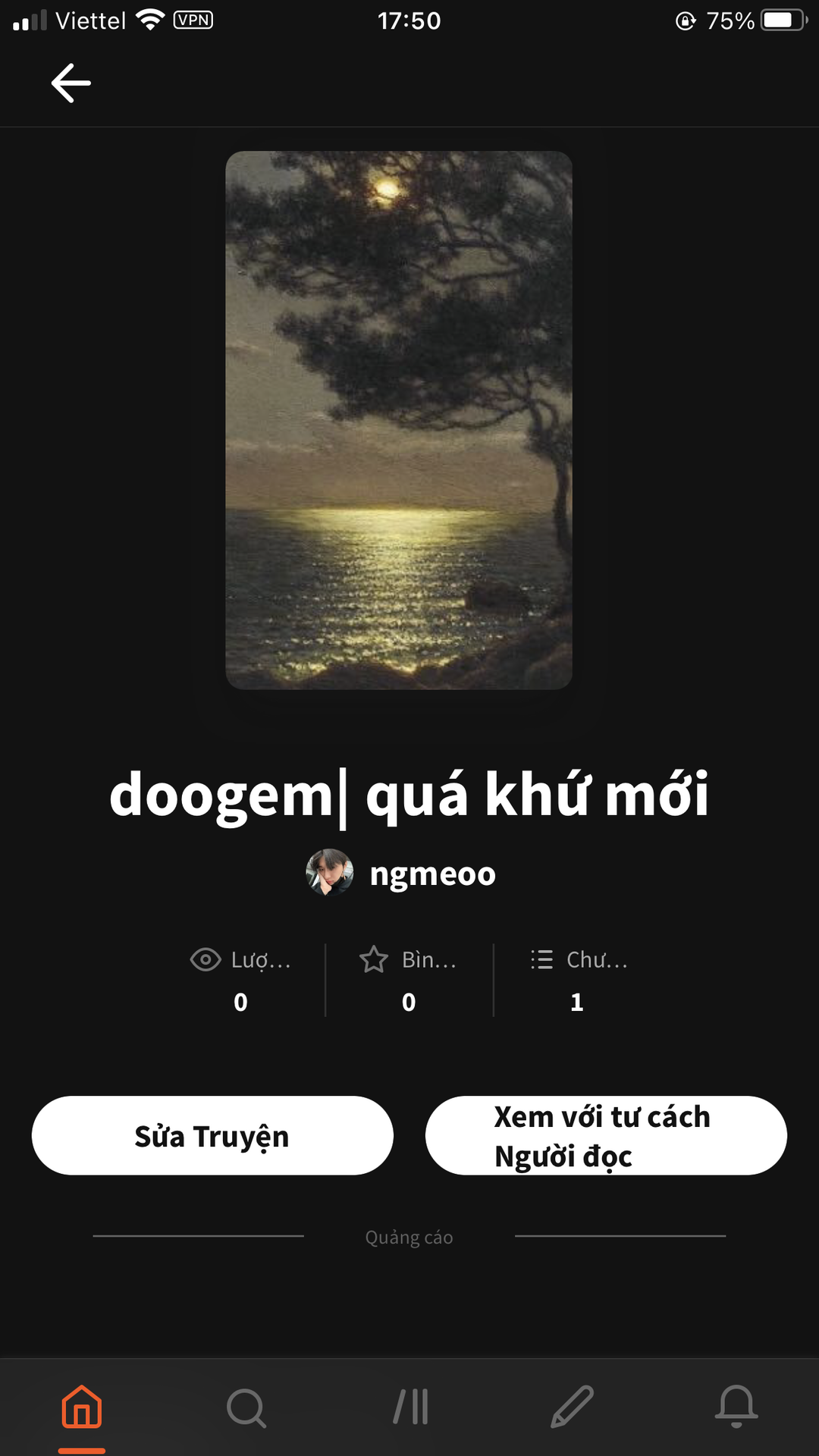Open the Write pencil tab

click(573, 1407)
